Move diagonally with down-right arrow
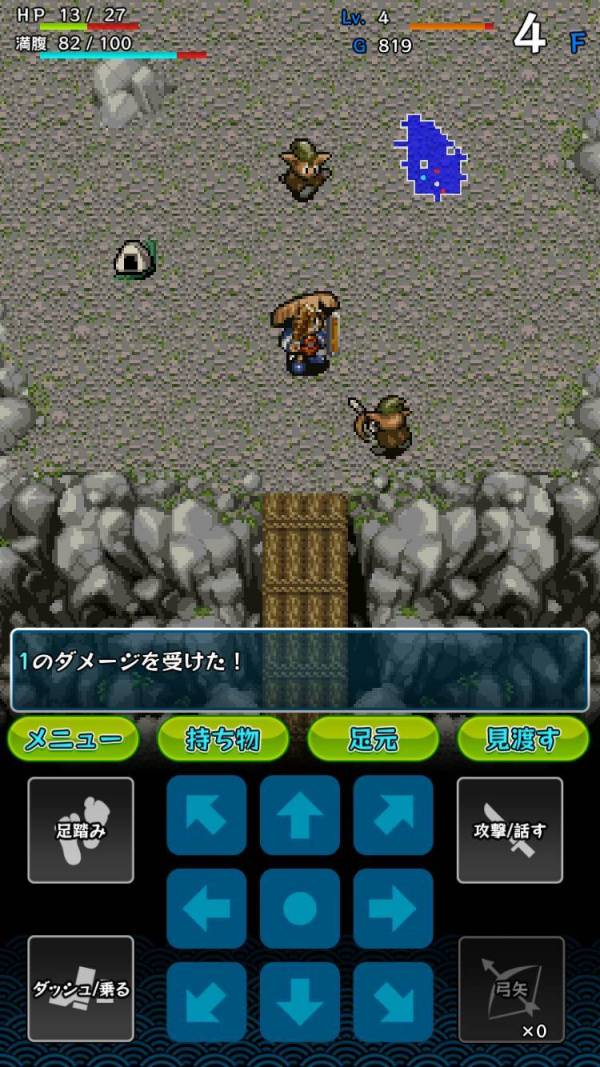The height and width of the screenshot is (1067, 600). coord(393,1002)
